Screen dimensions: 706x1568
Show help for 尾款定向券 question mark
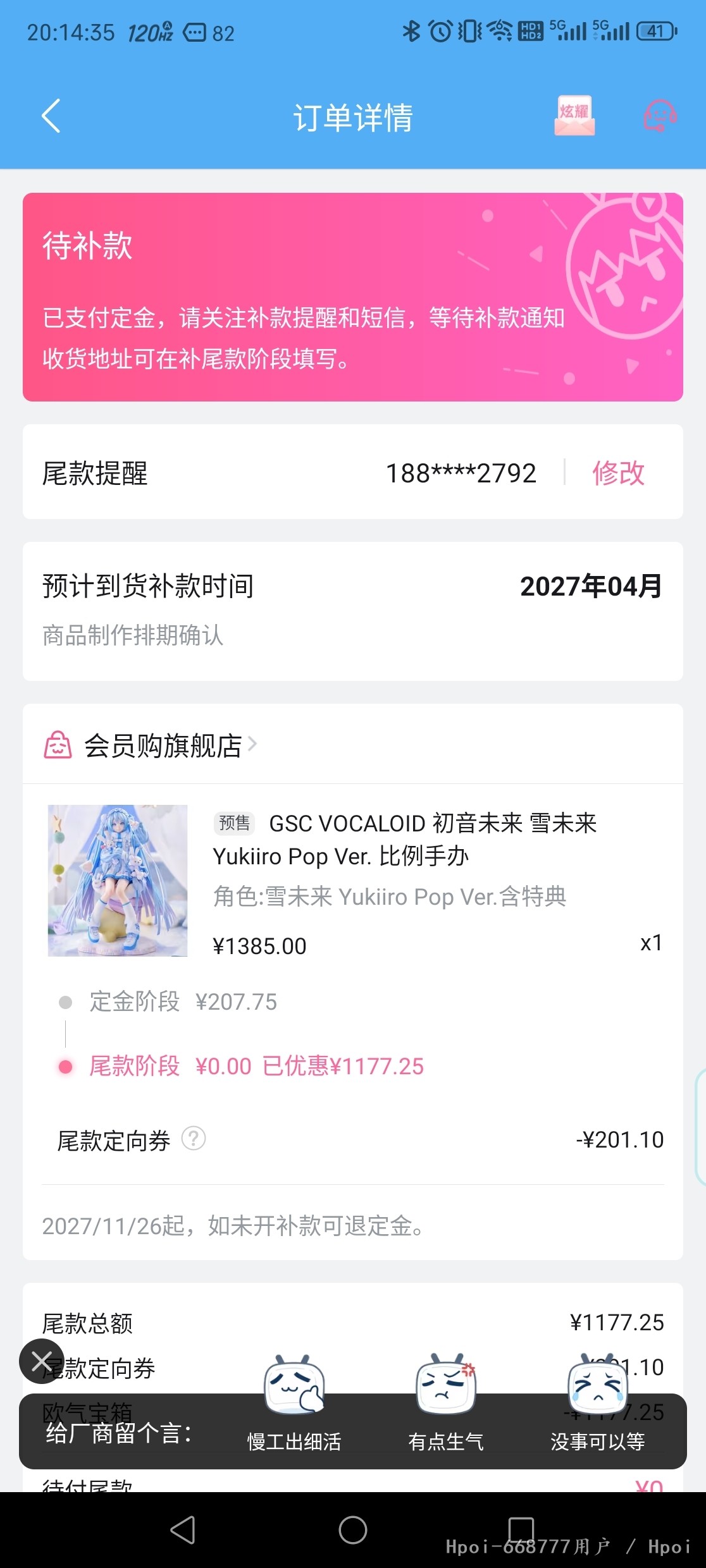(194, 1139)
